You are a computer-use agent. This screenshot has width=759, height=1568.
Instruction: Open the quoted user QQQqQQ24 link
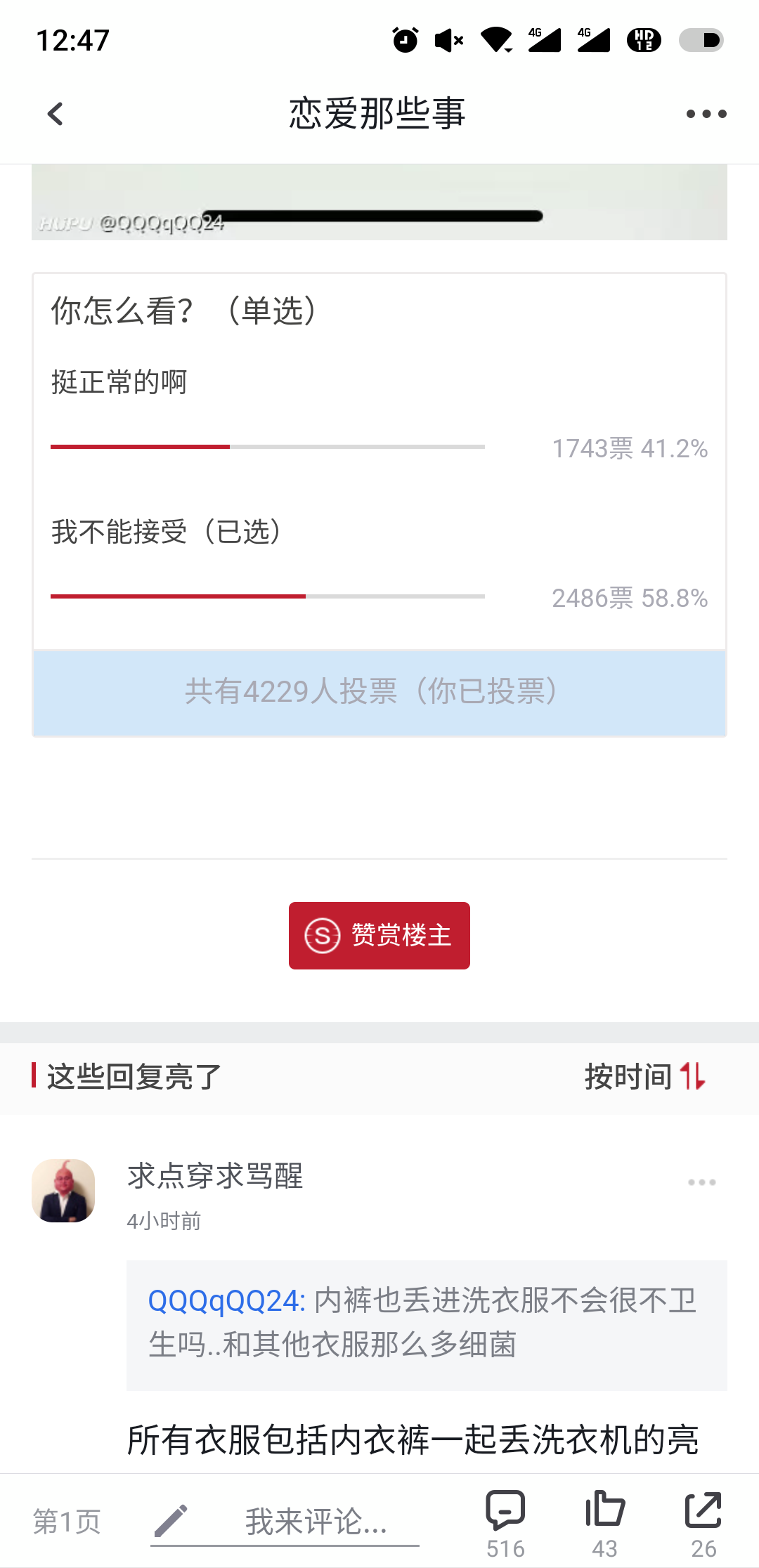[x=226, y=1300]
